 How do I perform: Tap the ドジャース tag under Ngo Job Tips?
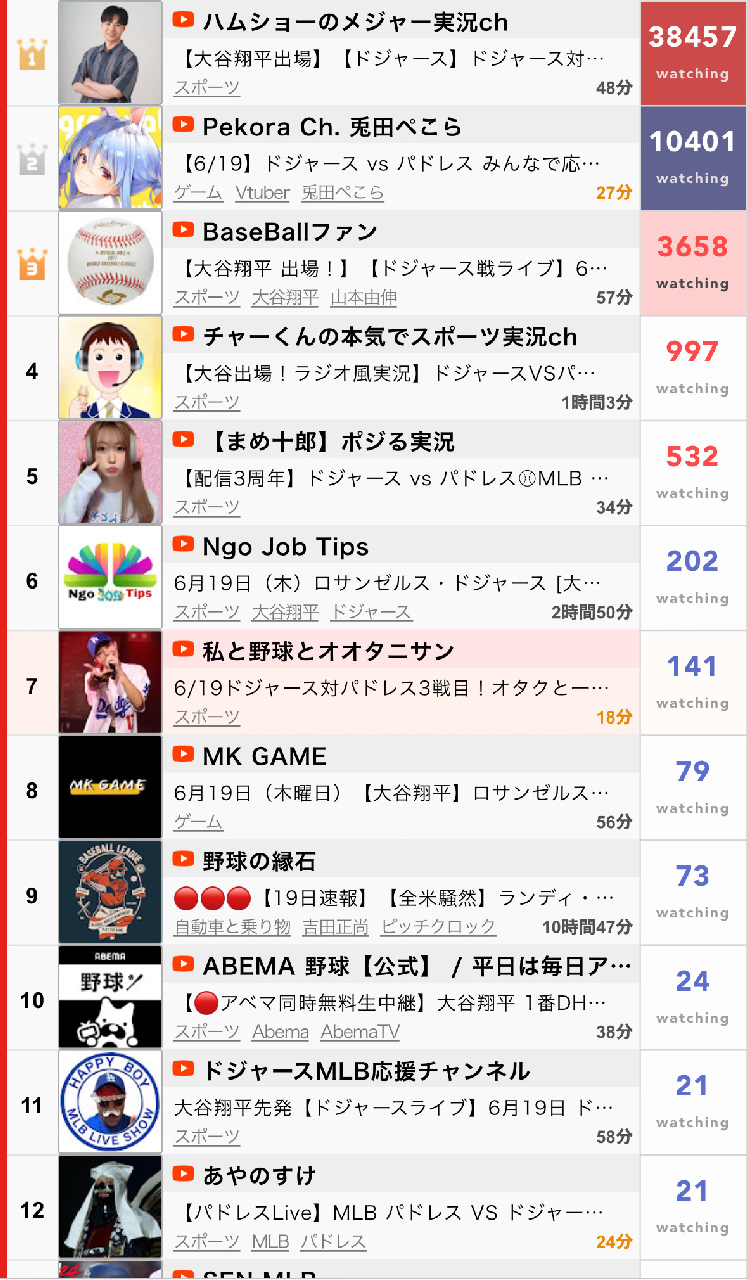(x=371, y=612)
